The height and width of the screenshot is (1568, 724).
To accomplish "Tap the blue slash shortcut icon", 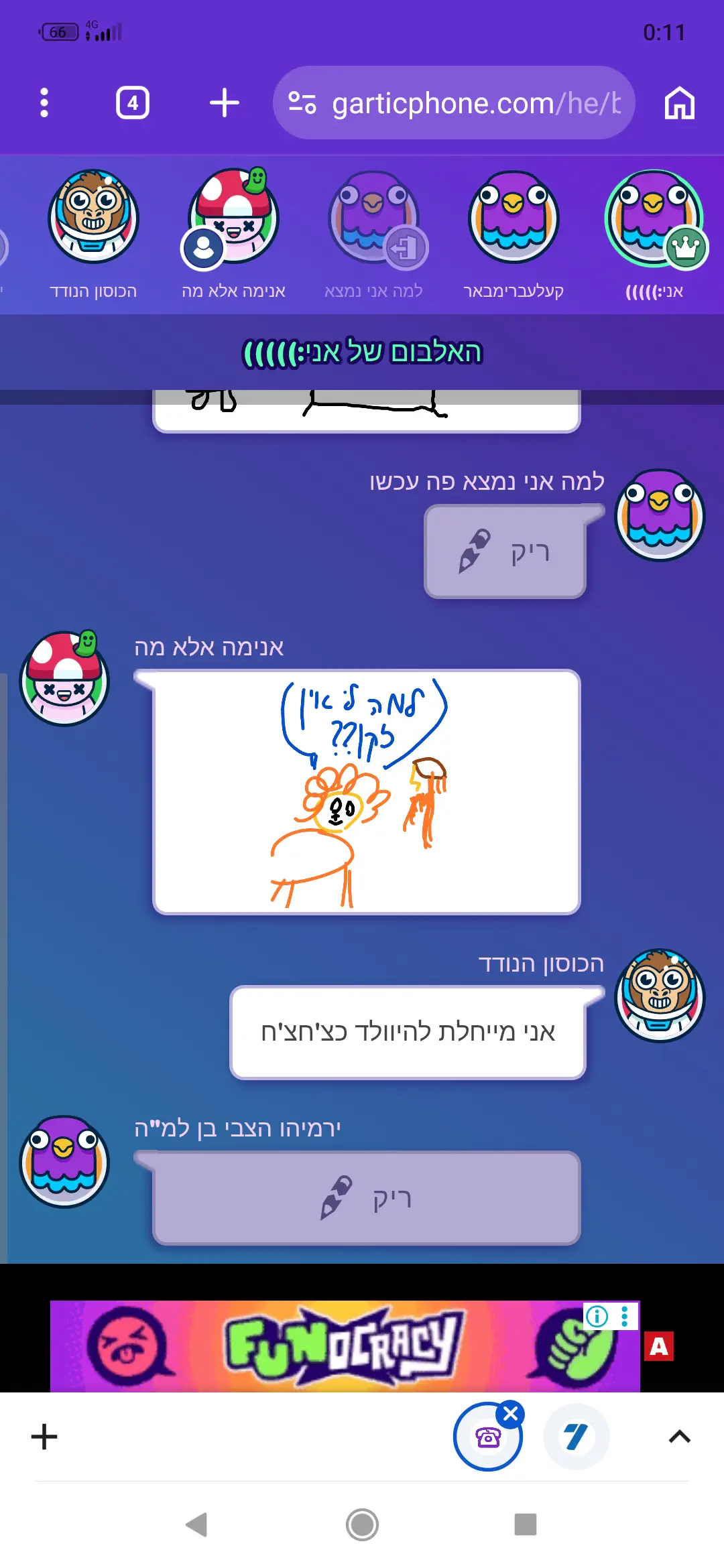I will 576,1437.
